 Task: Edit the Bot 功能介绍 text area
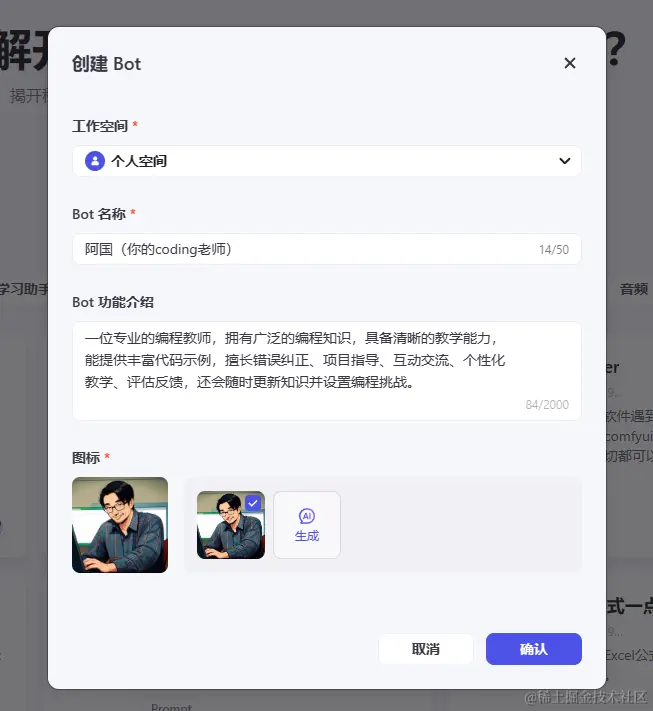326,370
